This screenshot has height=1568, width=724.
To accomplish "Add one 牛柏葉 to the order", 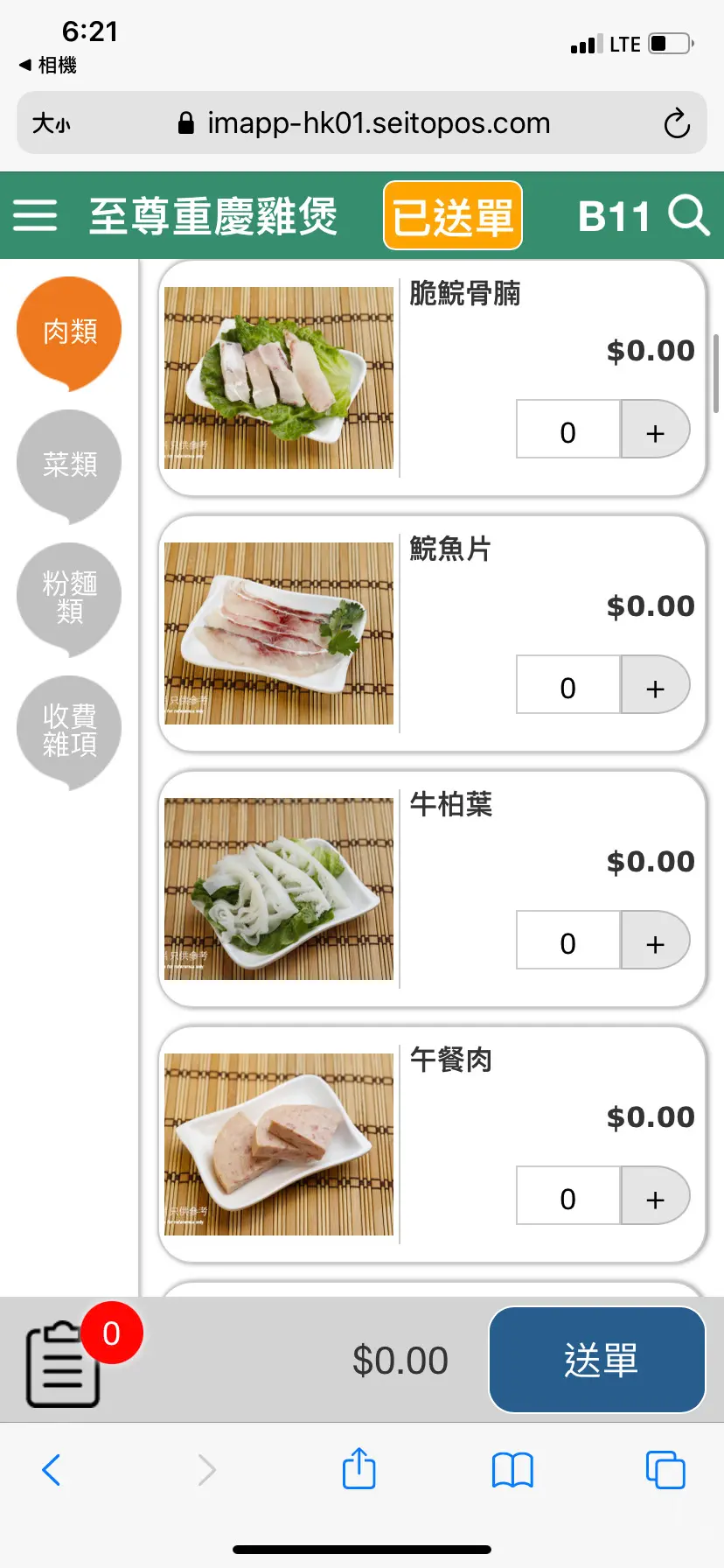I will coord(655,941).
